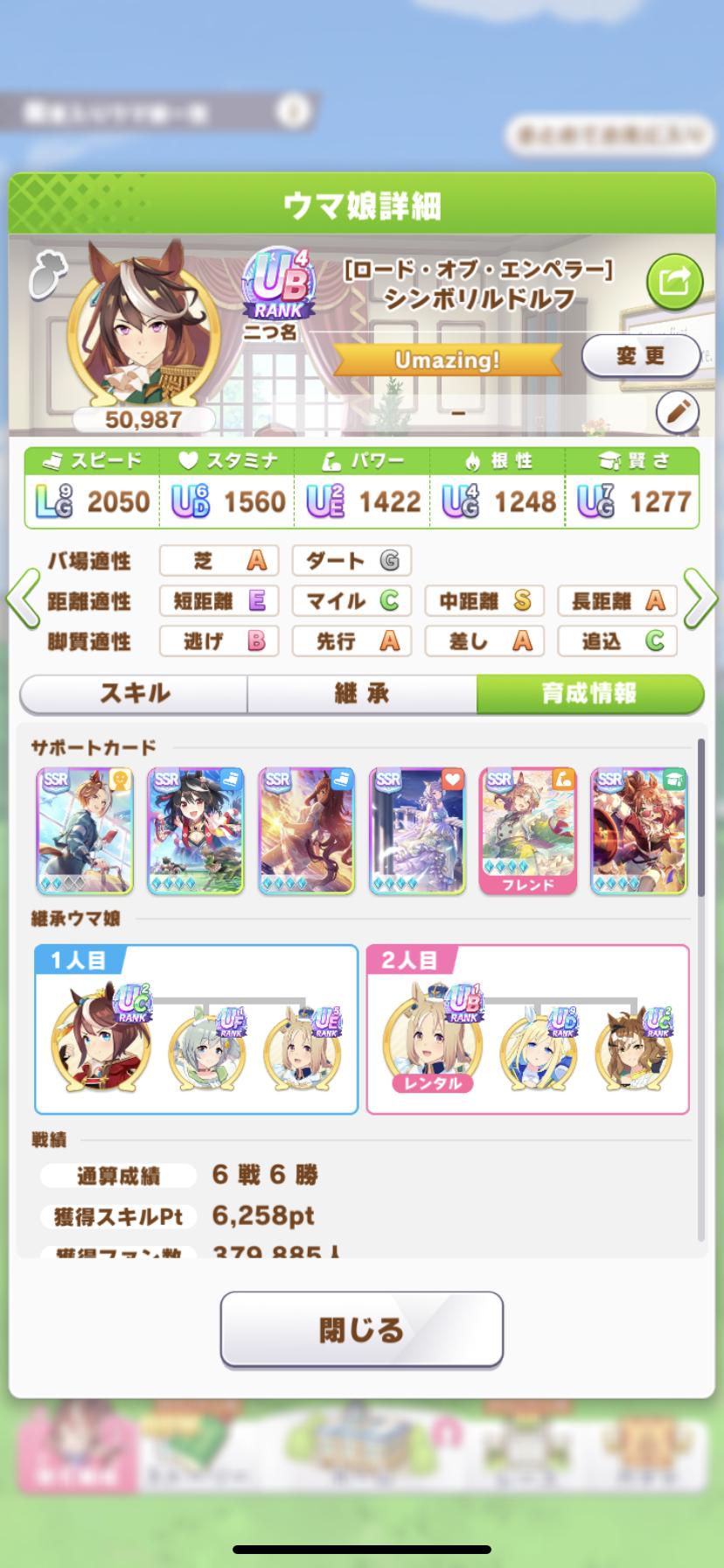Image resolution: width=724 pixels, height=1568 pixels.
Task: Share this Uma Musume detail screen
Action: (674, 283)
